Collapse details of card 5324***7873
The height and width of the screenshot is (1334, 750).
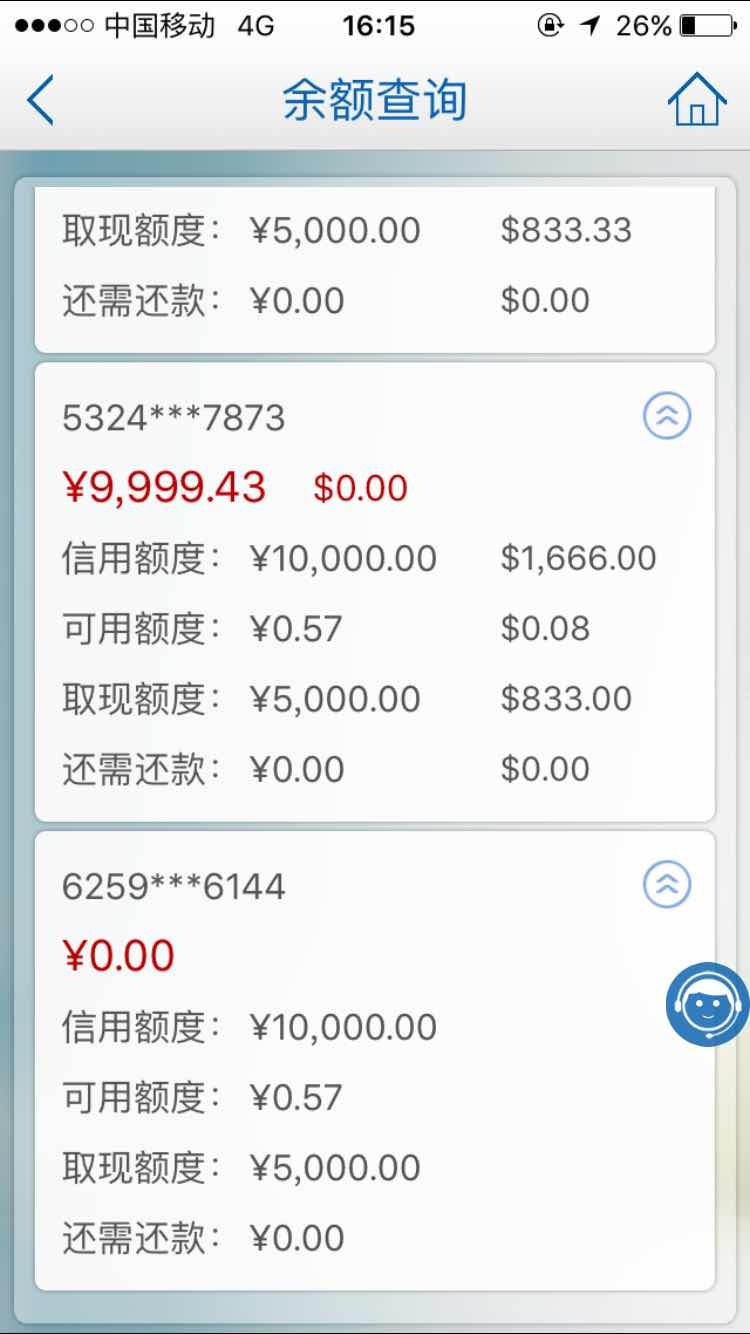(667, 415)
